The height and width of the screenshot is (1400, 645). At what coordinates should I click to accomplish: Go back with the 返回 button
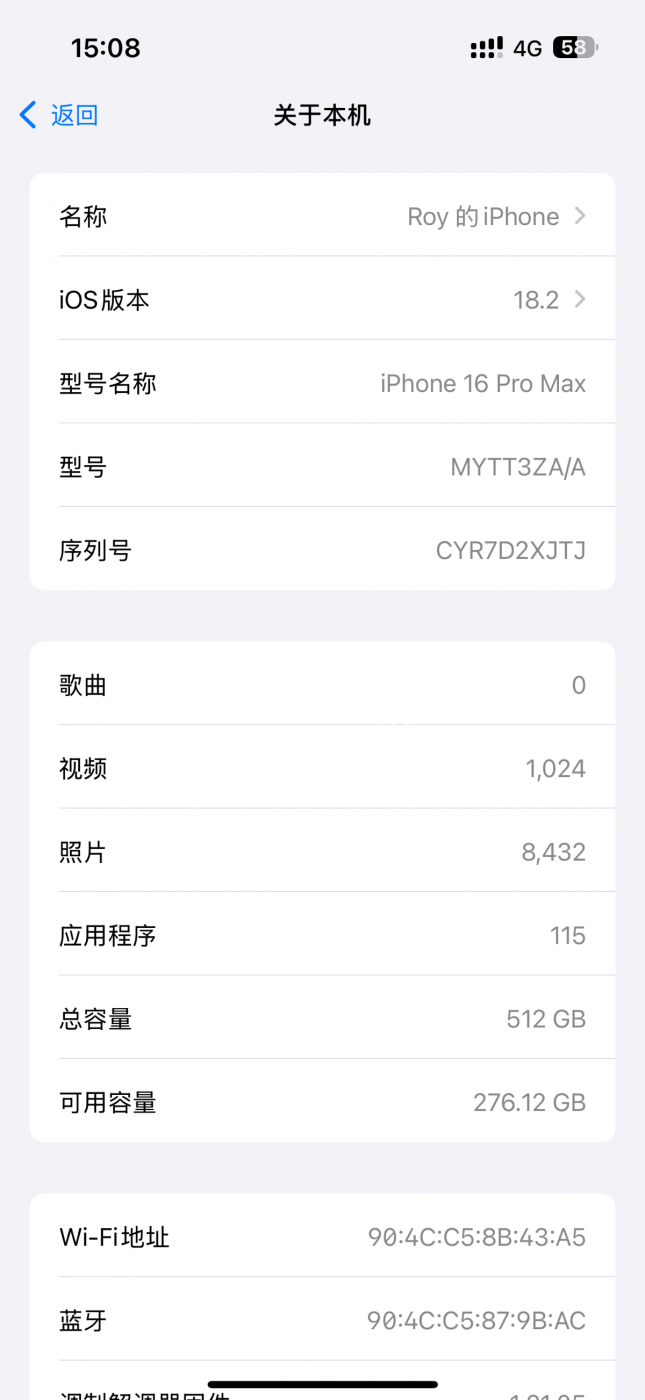click(60, 116)
